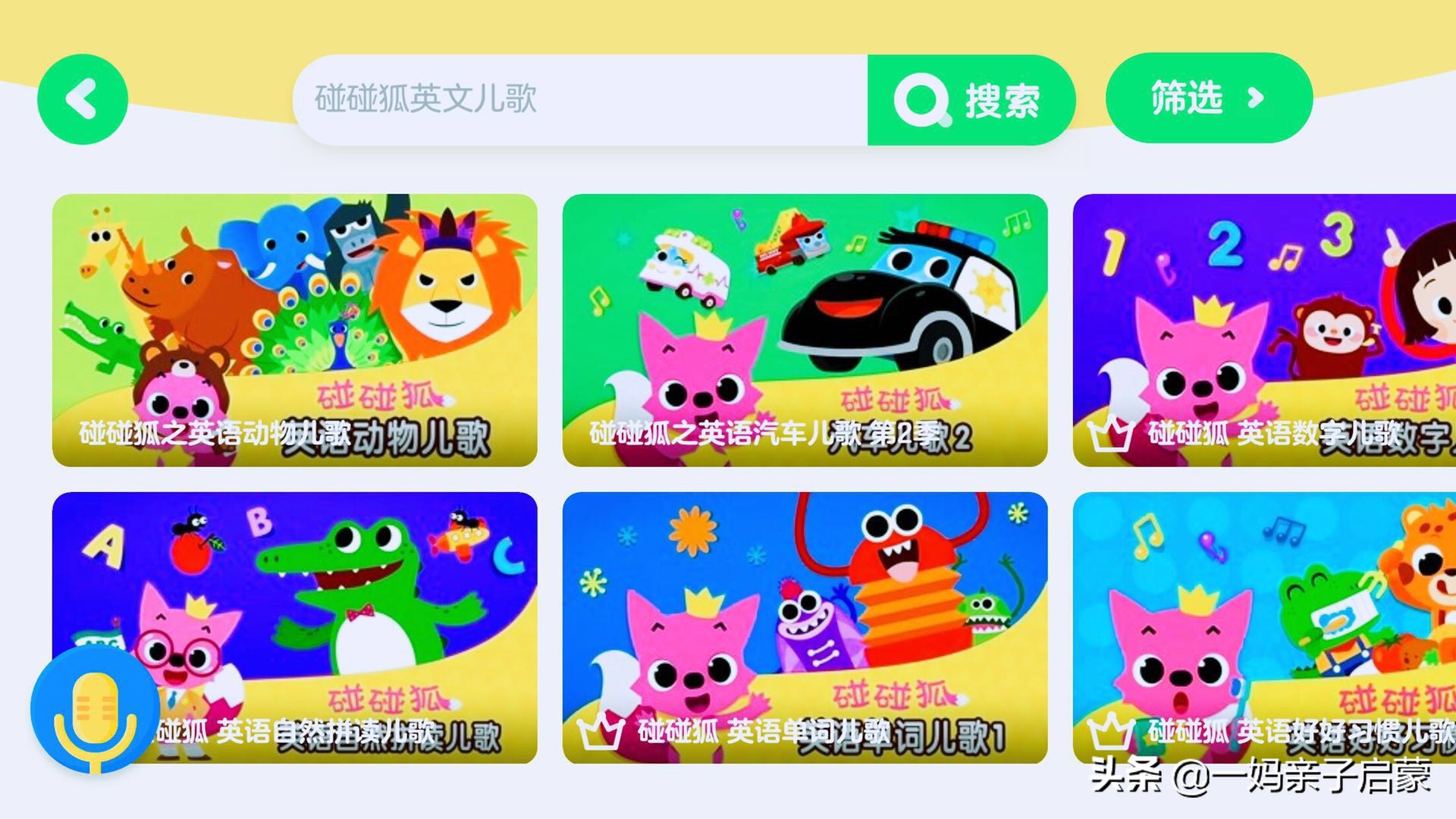The height and width of the screenshot is (819, 1456).
Task: Open the 筛选 filter options
Action: tap(1208, 98)
